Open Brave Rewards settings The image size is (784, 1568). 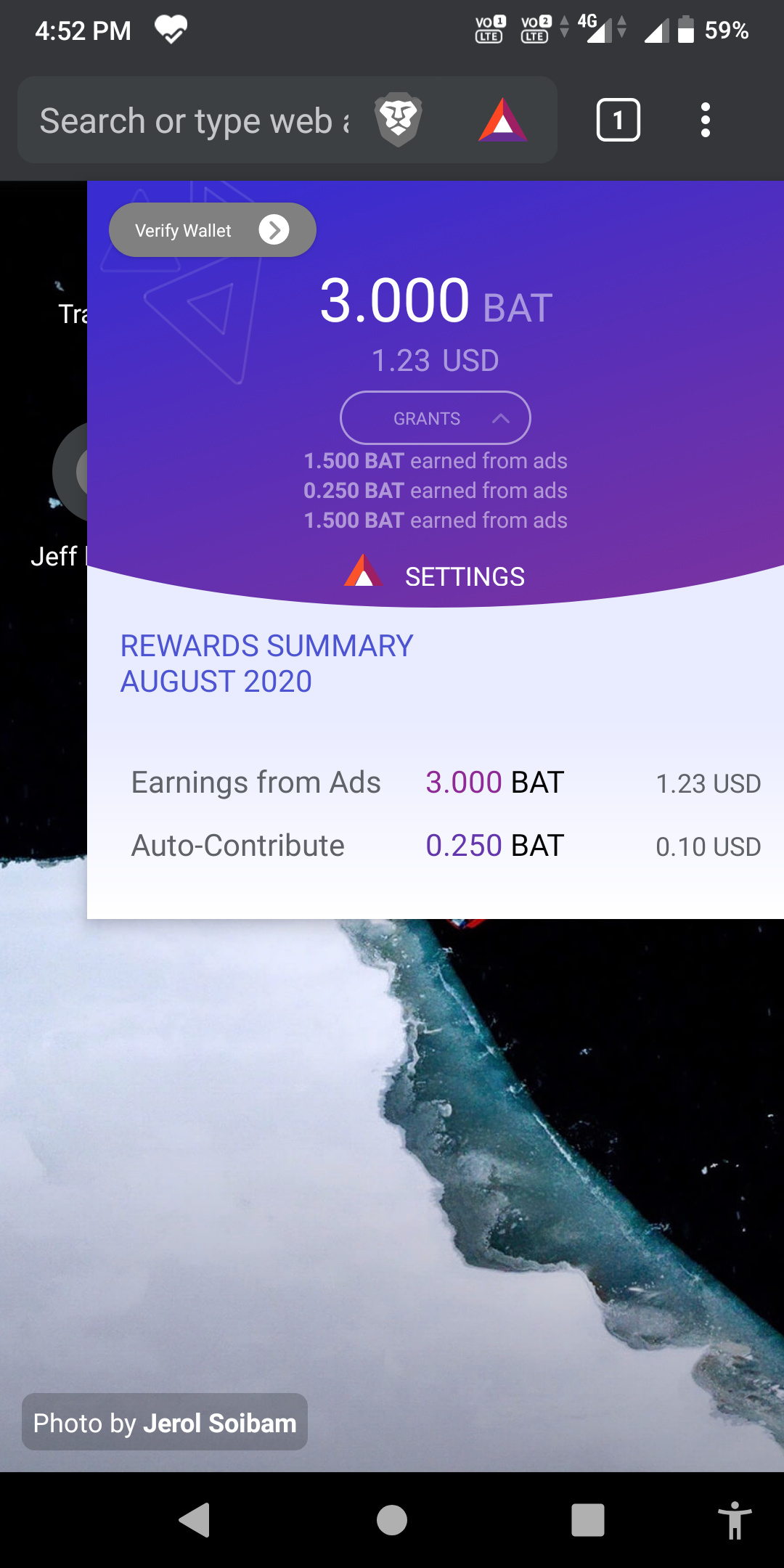pyautogui.click(x=435, y=576)
